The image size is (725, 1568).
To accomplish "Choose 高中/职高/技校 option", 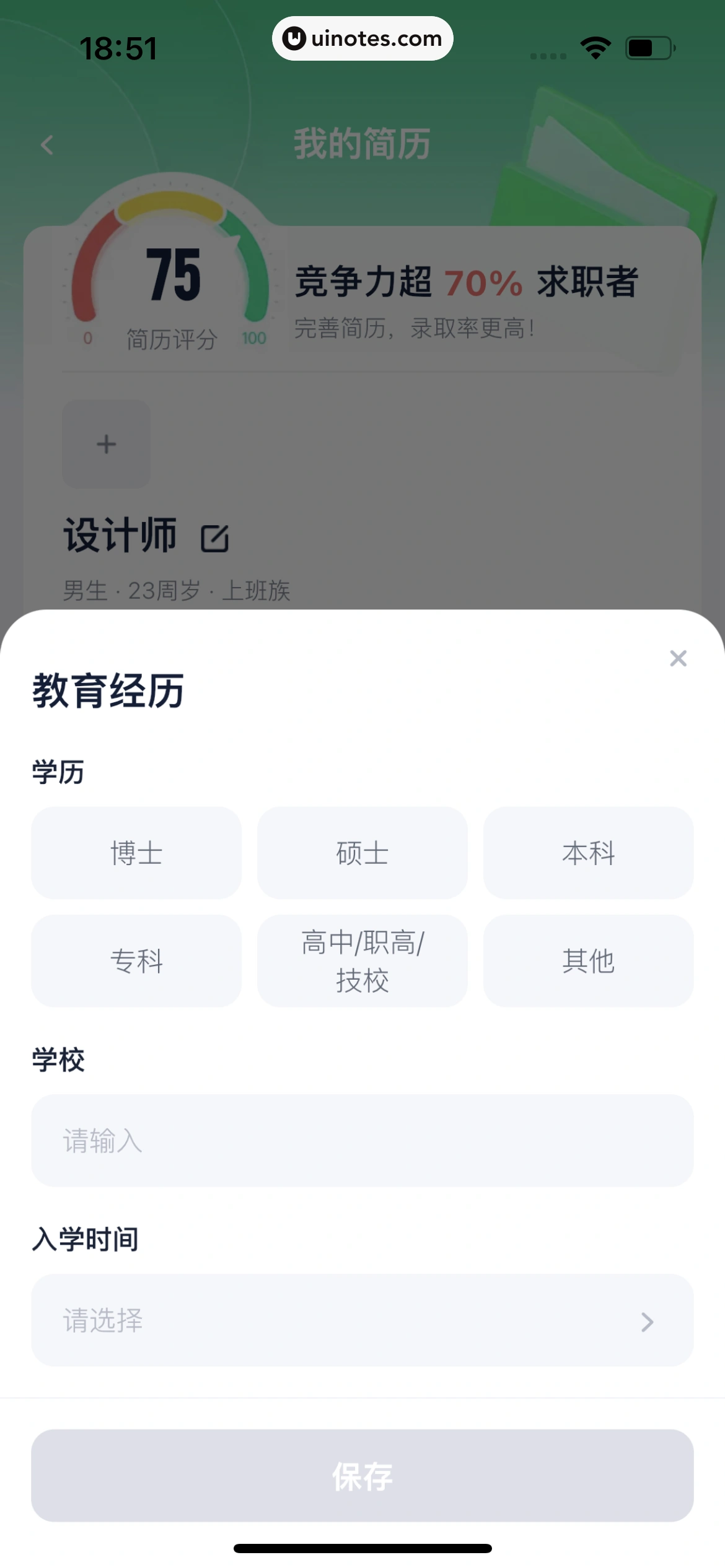I will coord(362,960).
